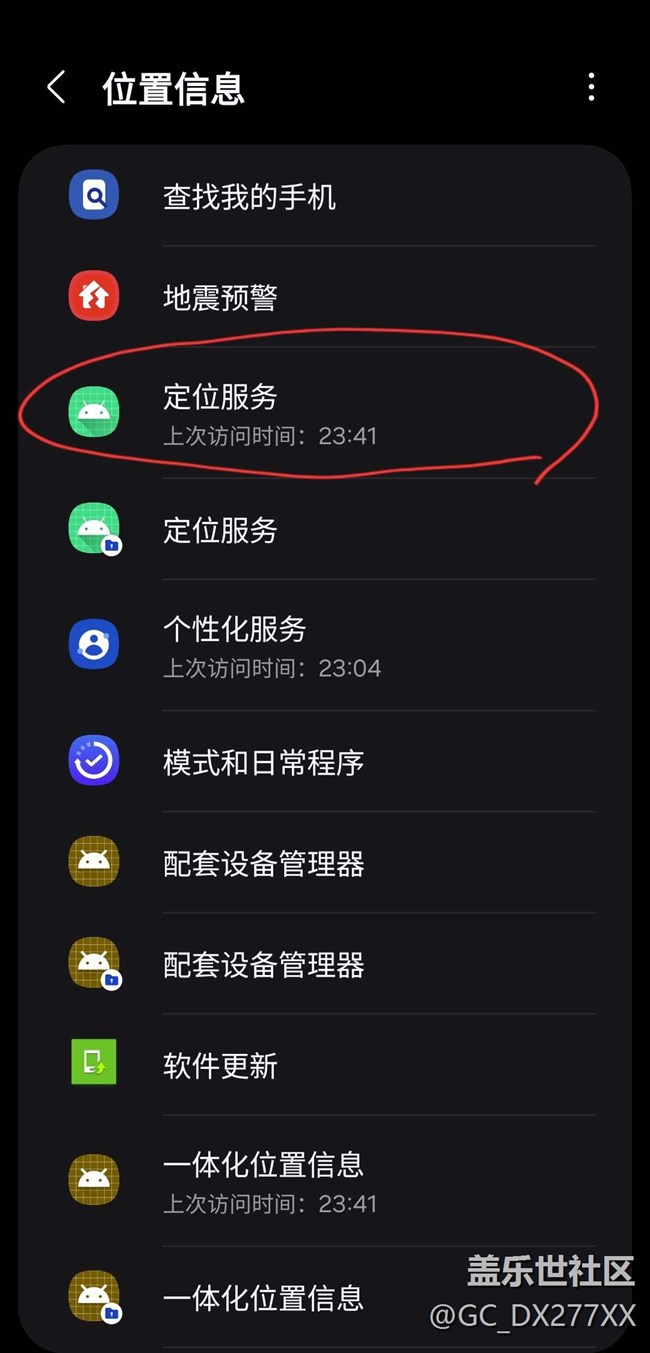Select the 模式和日常程序 row

click(x=325, y=762)
